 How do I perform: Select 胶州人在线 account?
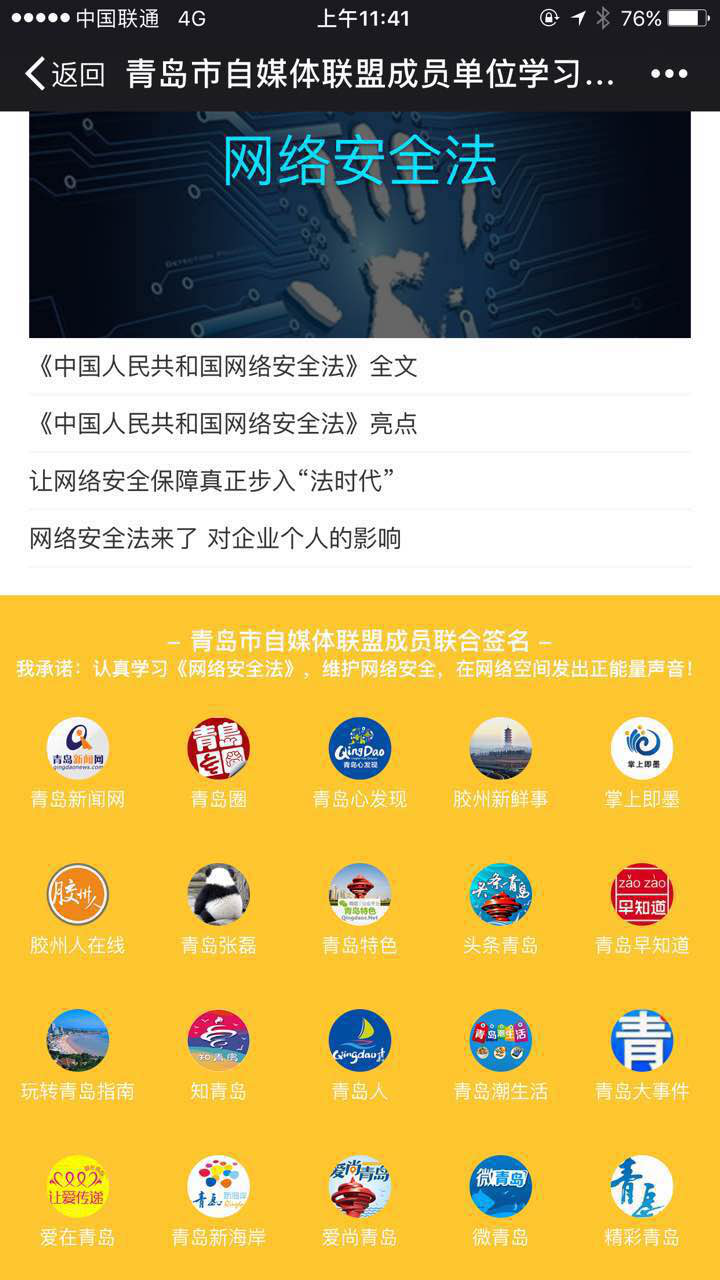(78, 894)
